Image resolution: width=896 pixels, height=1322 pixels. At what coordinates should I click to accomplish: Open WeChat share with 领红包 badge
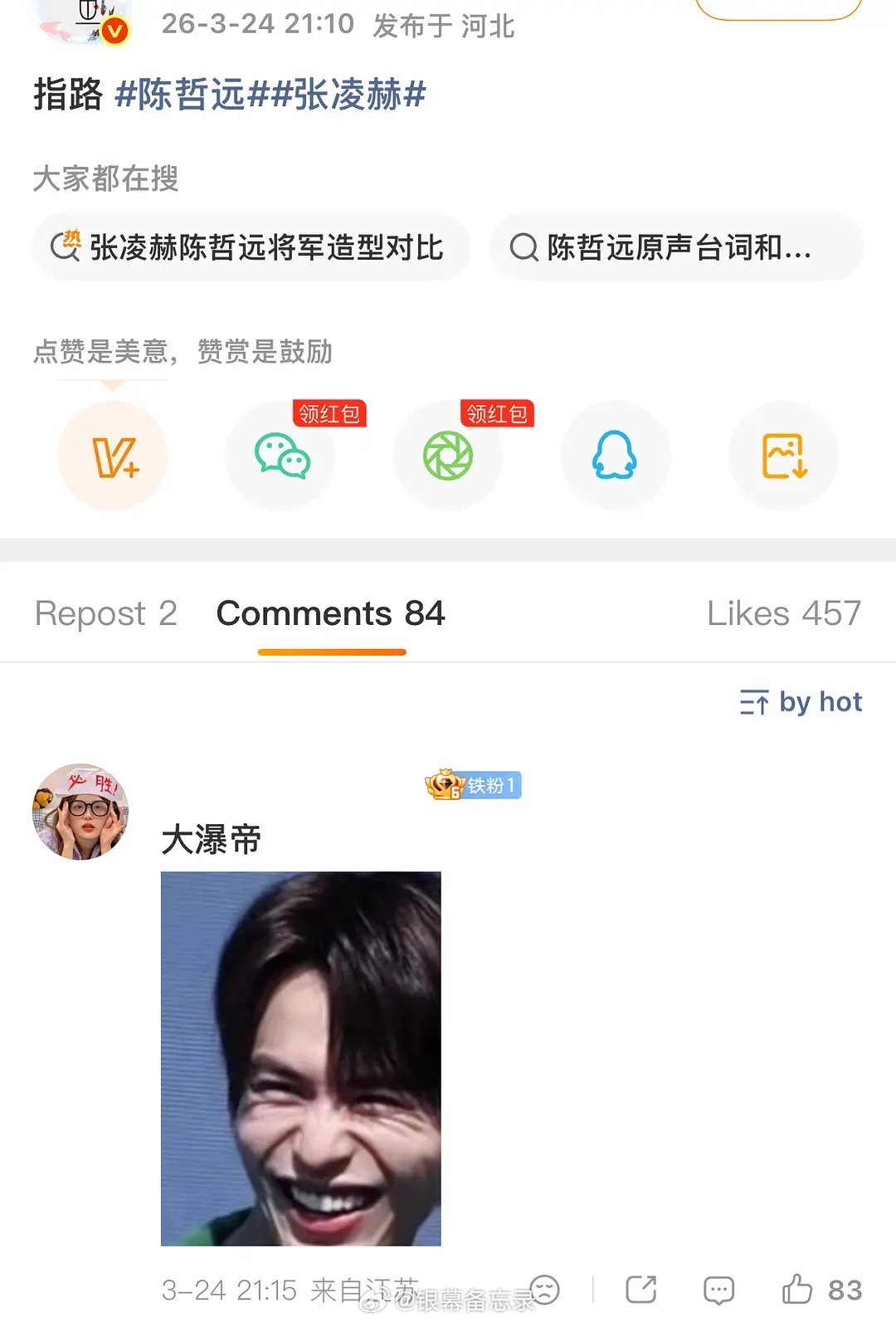pyautogui.click(x=281, y=456)
